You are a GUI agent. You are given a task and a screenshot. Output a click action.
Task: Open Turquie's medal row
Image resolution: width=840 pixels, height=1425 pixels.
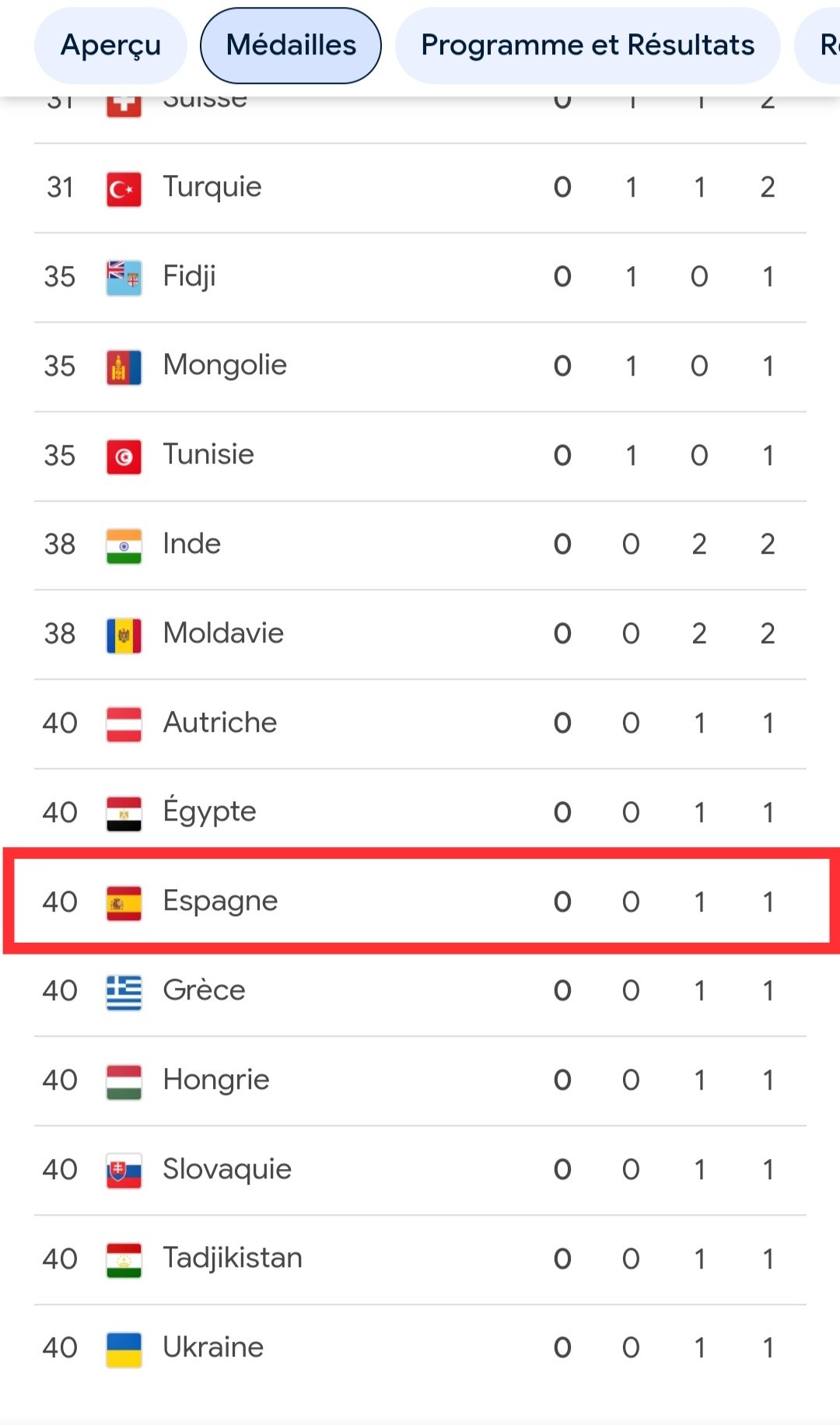[x=420, y=188]
